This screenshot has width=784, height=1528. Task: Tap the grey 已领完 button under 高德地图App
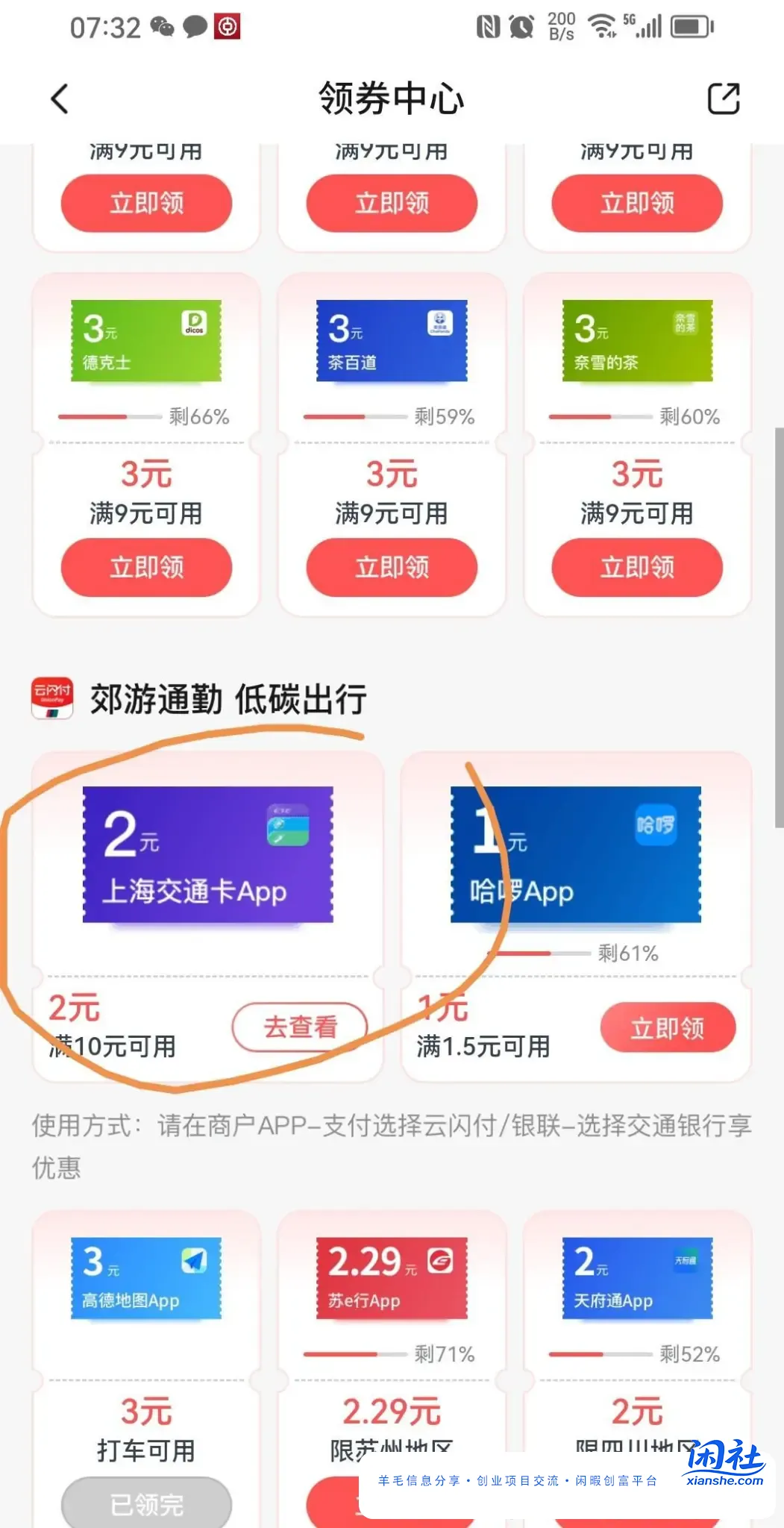point(146,1503)
